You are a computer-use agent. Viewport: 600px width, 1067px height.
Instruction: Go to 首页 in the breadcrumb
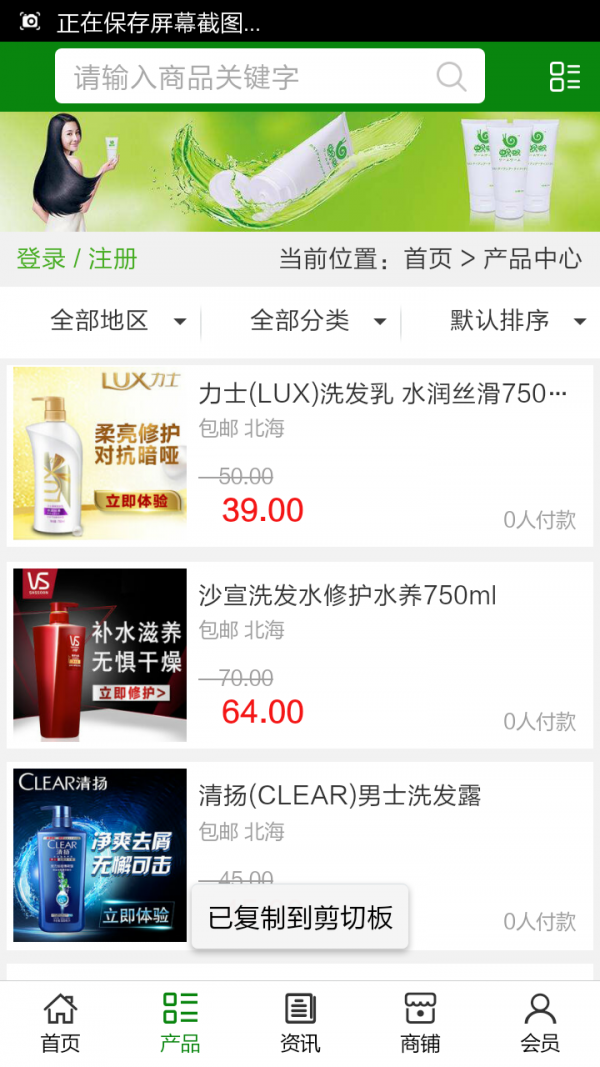(x=428, y=259)
